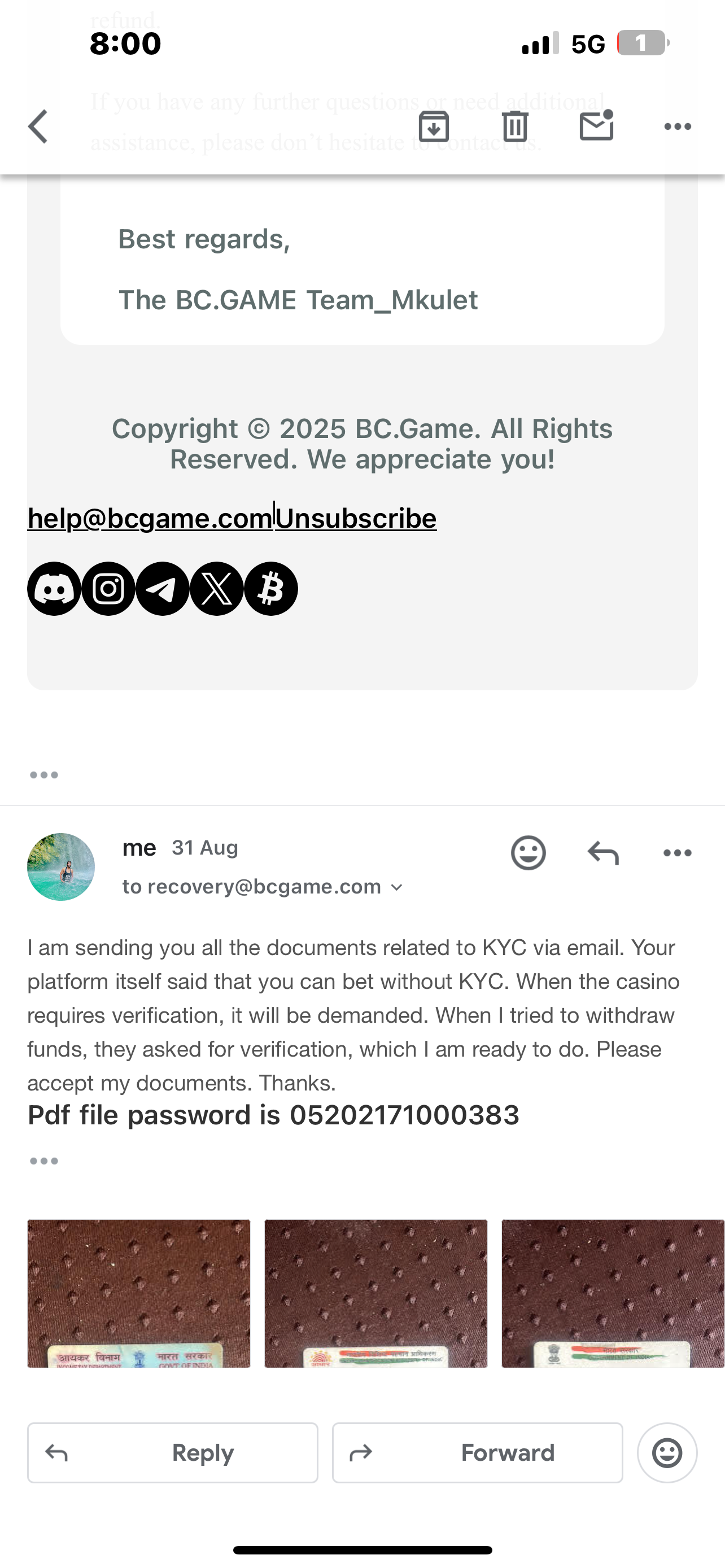Open emoji reaction button beside Forward
725x1568 pixels.
point(667,1453)
